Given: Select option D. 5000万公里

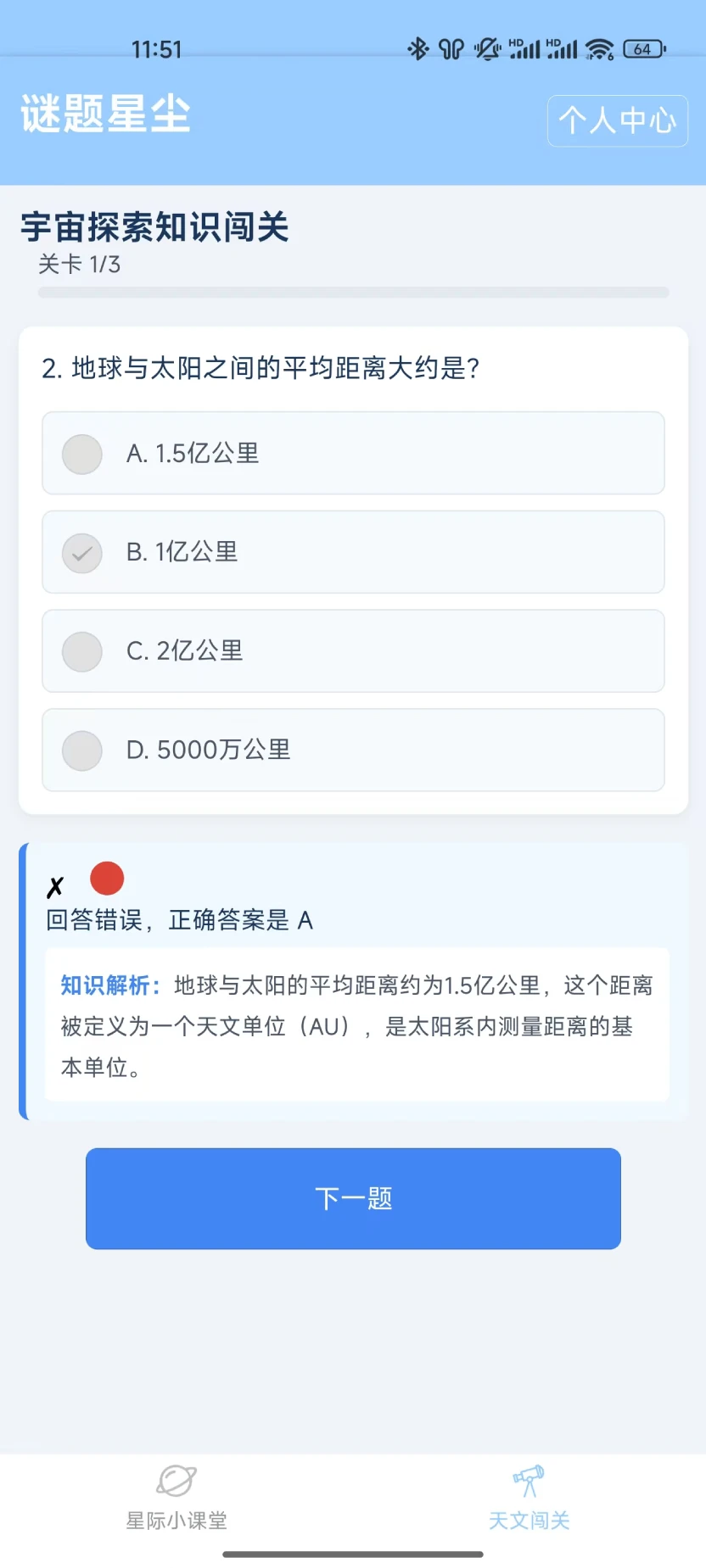Looking at the screenshot, I should (x=353, y=751).
